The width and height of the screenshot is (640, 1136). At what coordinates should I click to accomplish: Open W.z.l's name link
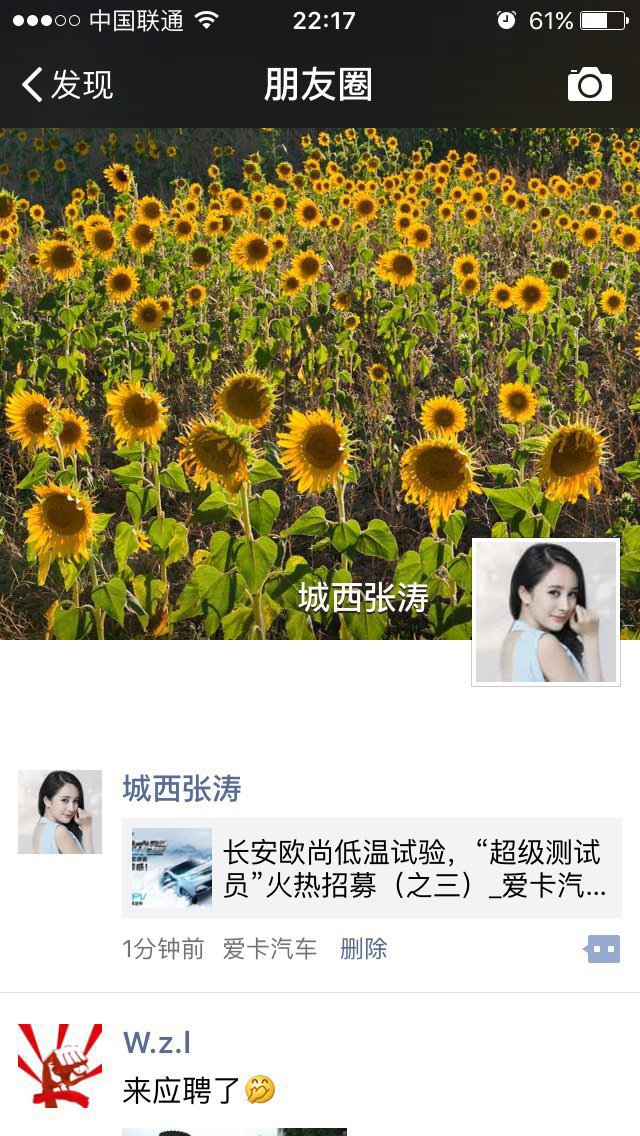(x=157, y=1043)
